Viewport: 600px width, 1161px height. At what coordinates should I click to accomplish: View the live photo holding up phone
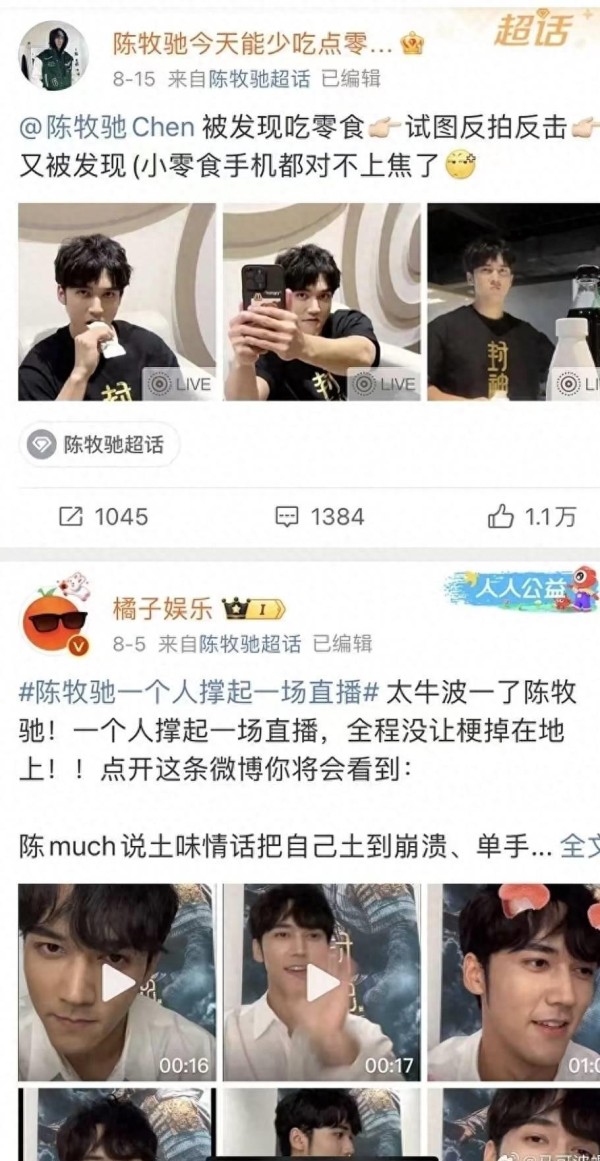click(321, 302)
